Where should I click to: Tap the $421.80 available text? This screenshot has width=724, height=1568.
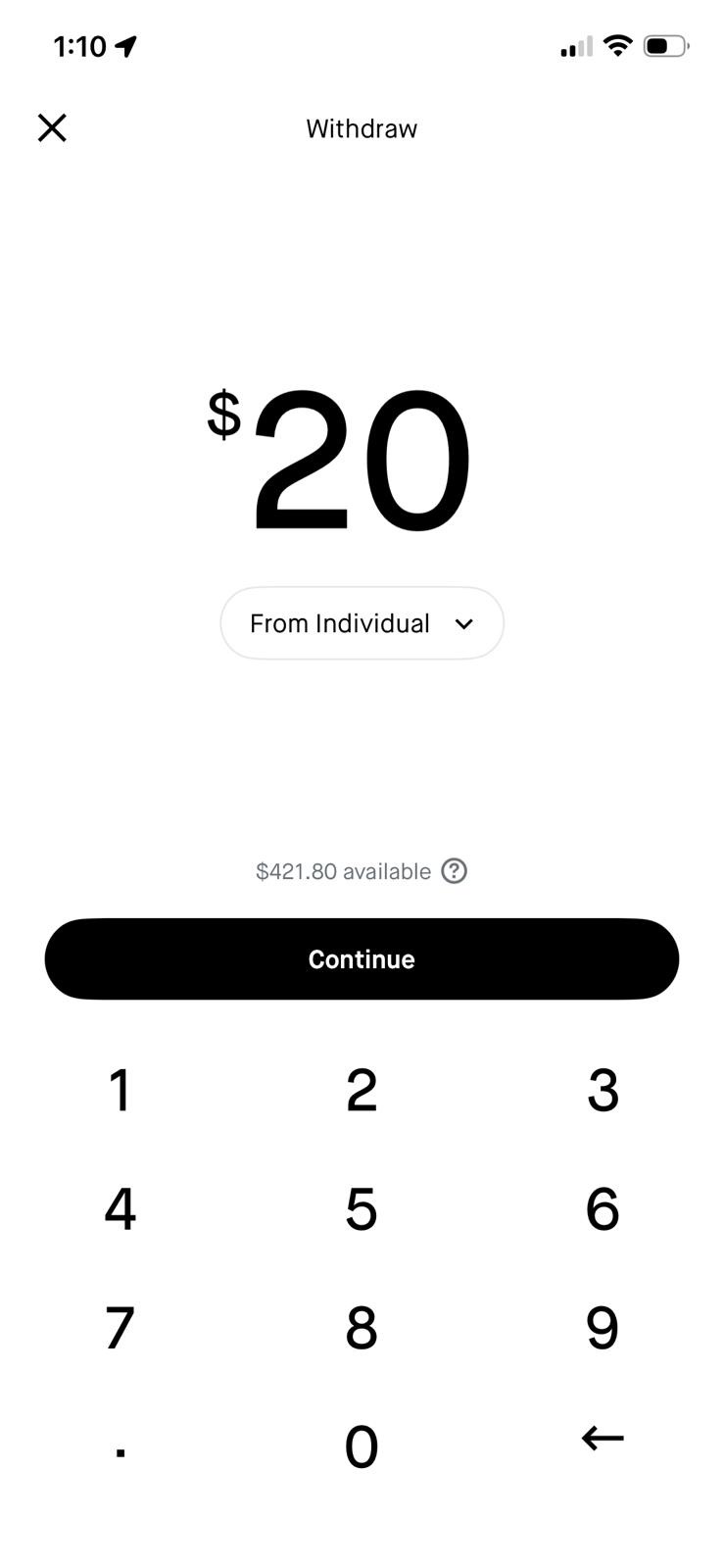click(342, 870)
